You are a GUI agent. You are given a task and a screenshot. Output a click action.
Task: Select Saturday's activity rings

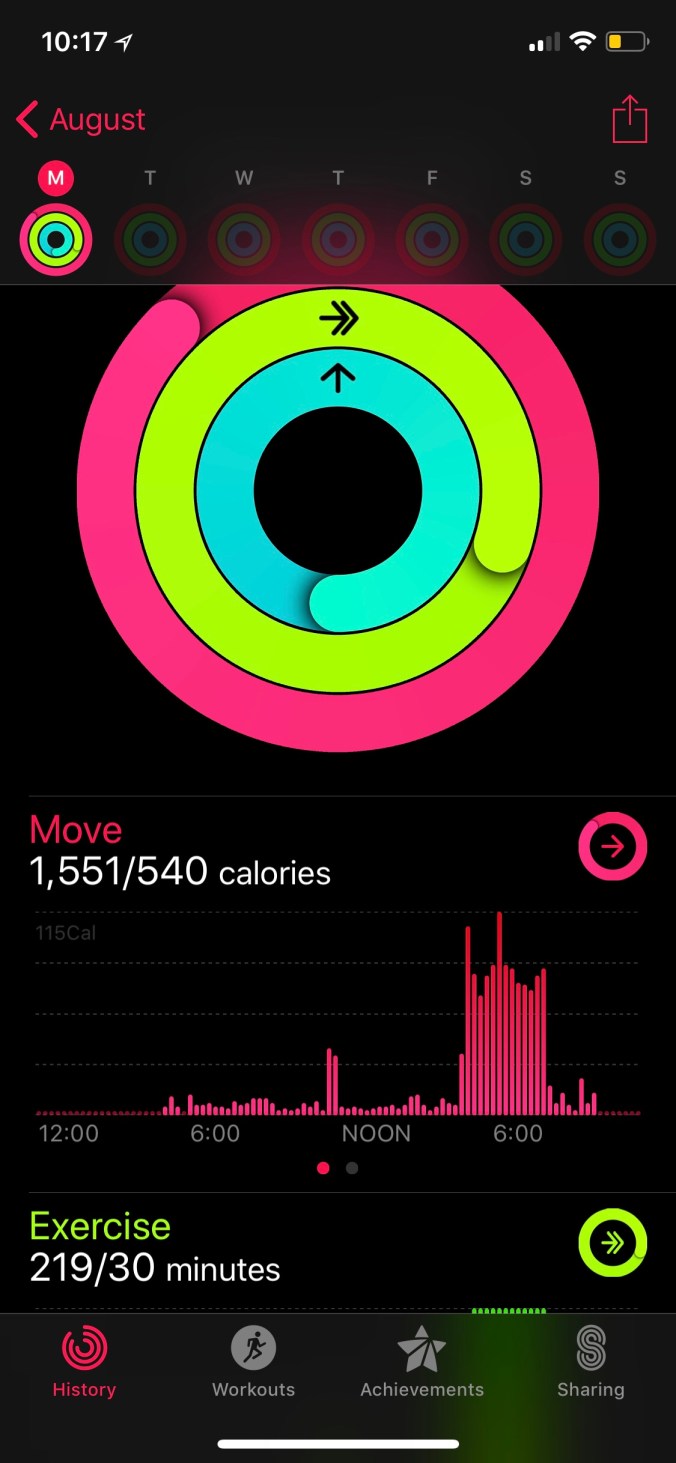(526, 238)
